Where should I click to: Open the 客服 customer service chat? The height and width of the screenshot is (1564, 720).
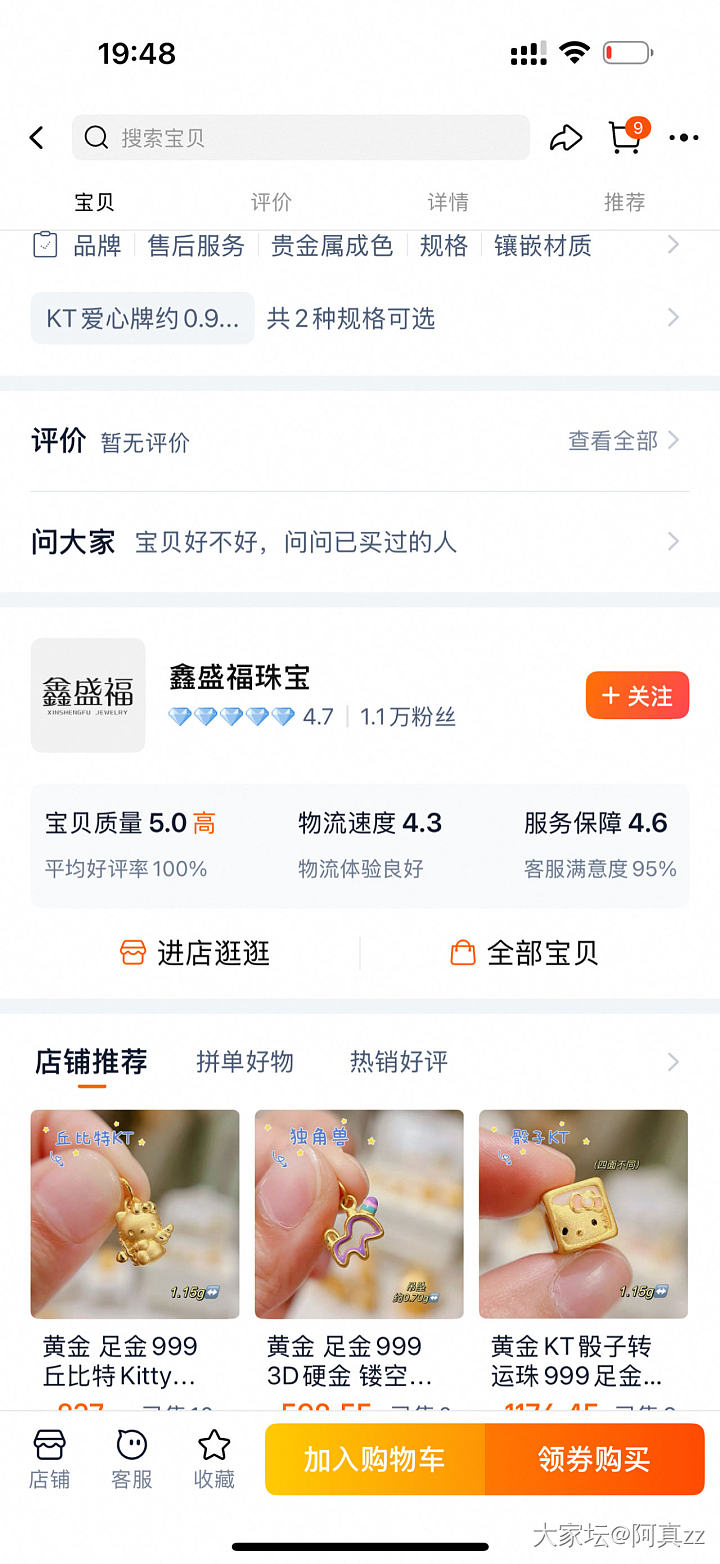pos(132,1460)
